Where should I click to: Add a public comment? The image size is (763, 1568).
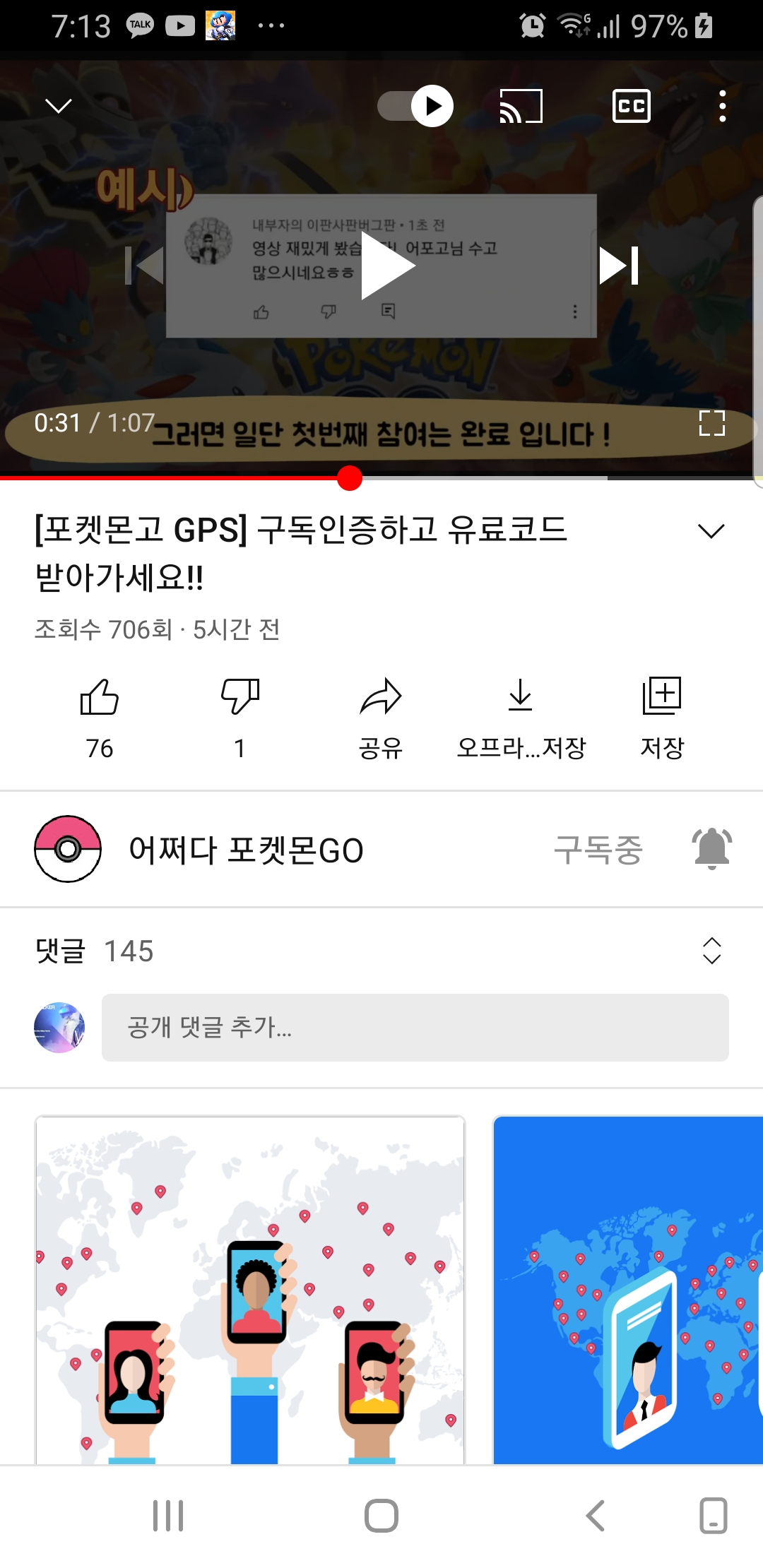[415, 1028]
